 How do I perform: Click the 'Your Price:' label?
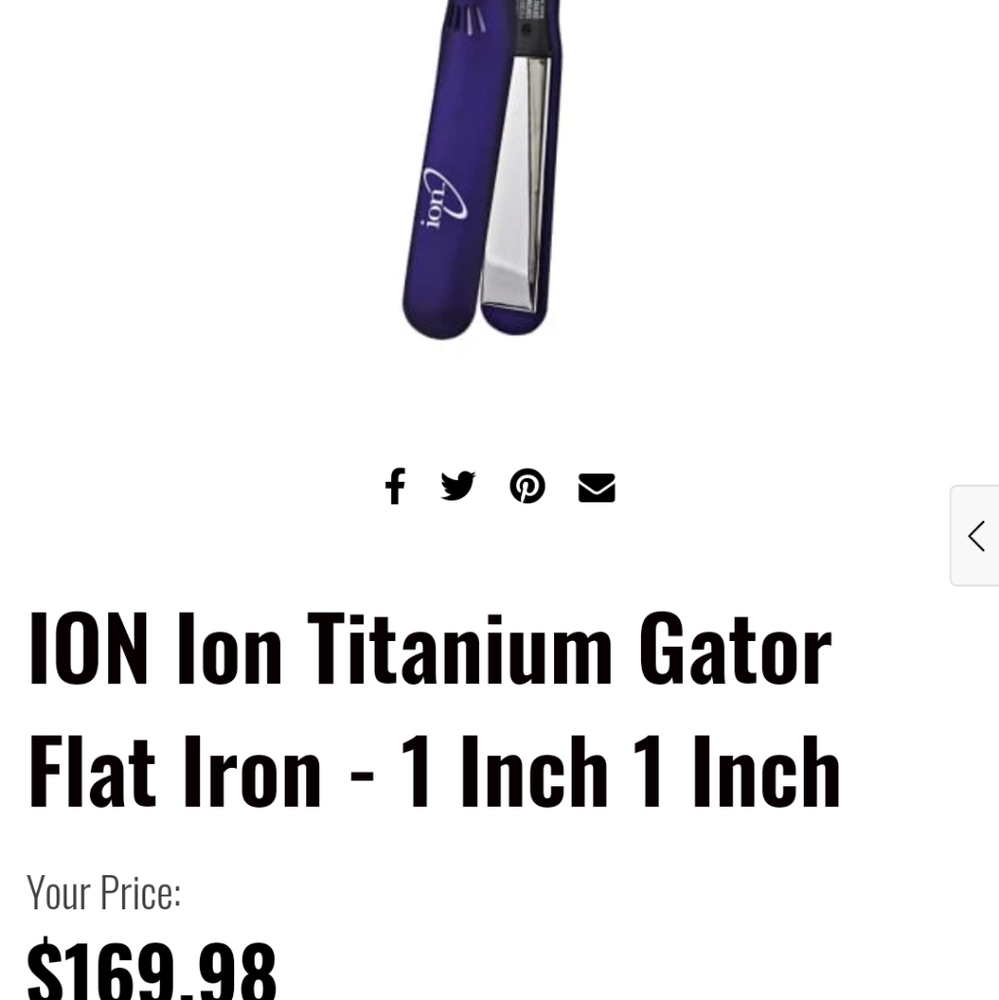103,889
